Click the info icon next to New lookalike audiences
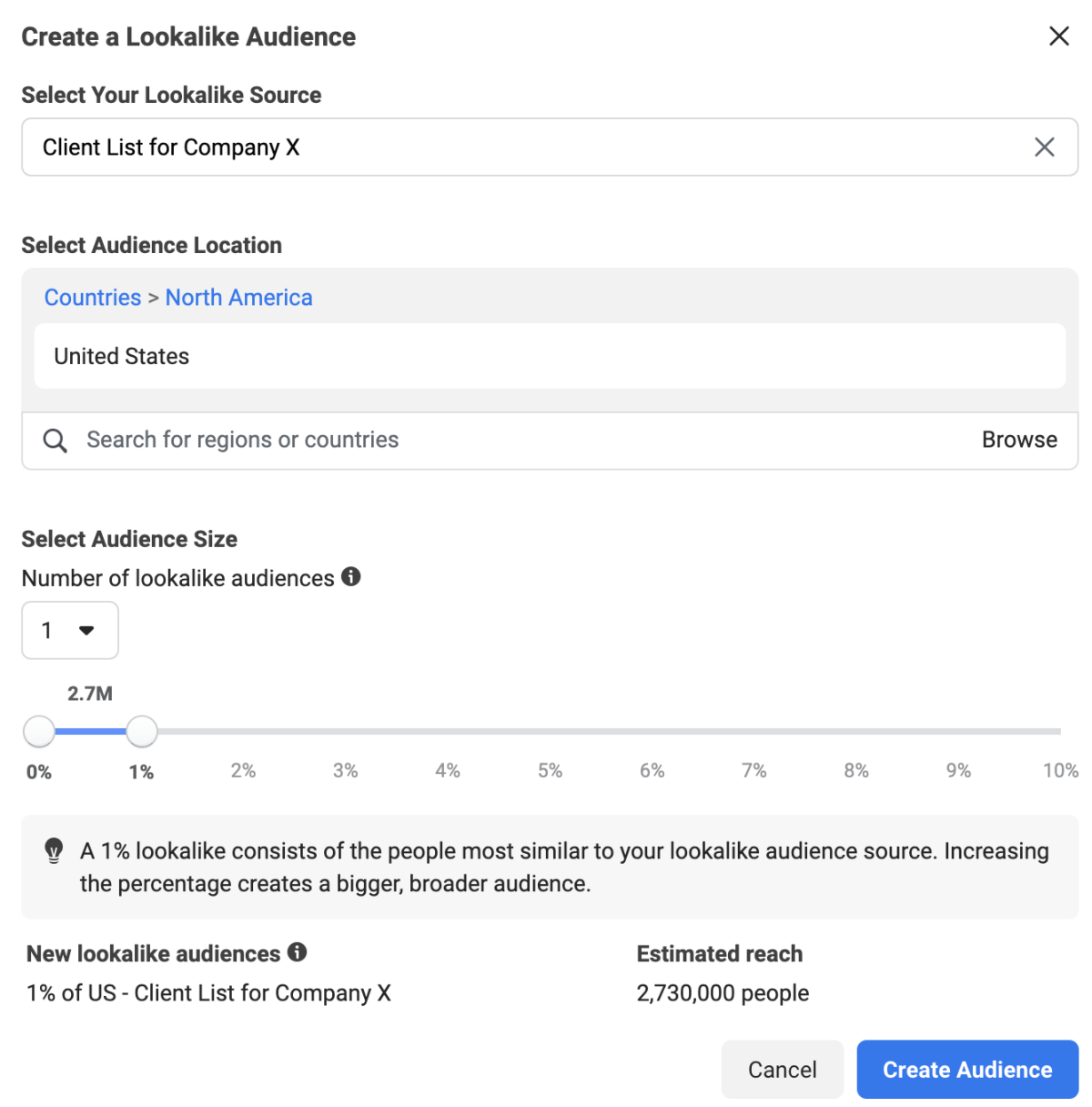The image size is (1092, 1107). [298, 952]
